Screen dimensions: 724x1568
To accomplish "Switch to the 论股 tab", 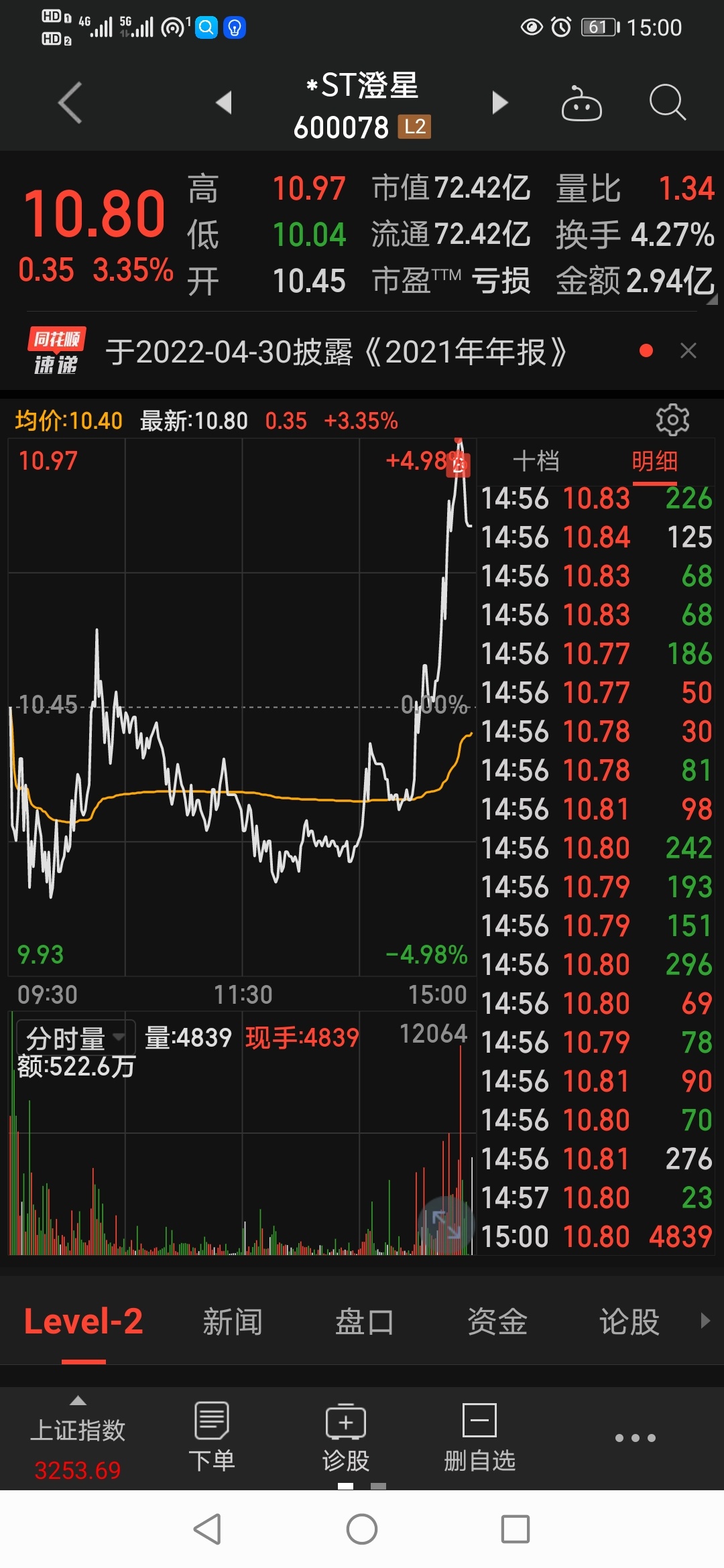I will pyautogui.click(x=629, y=1321).
